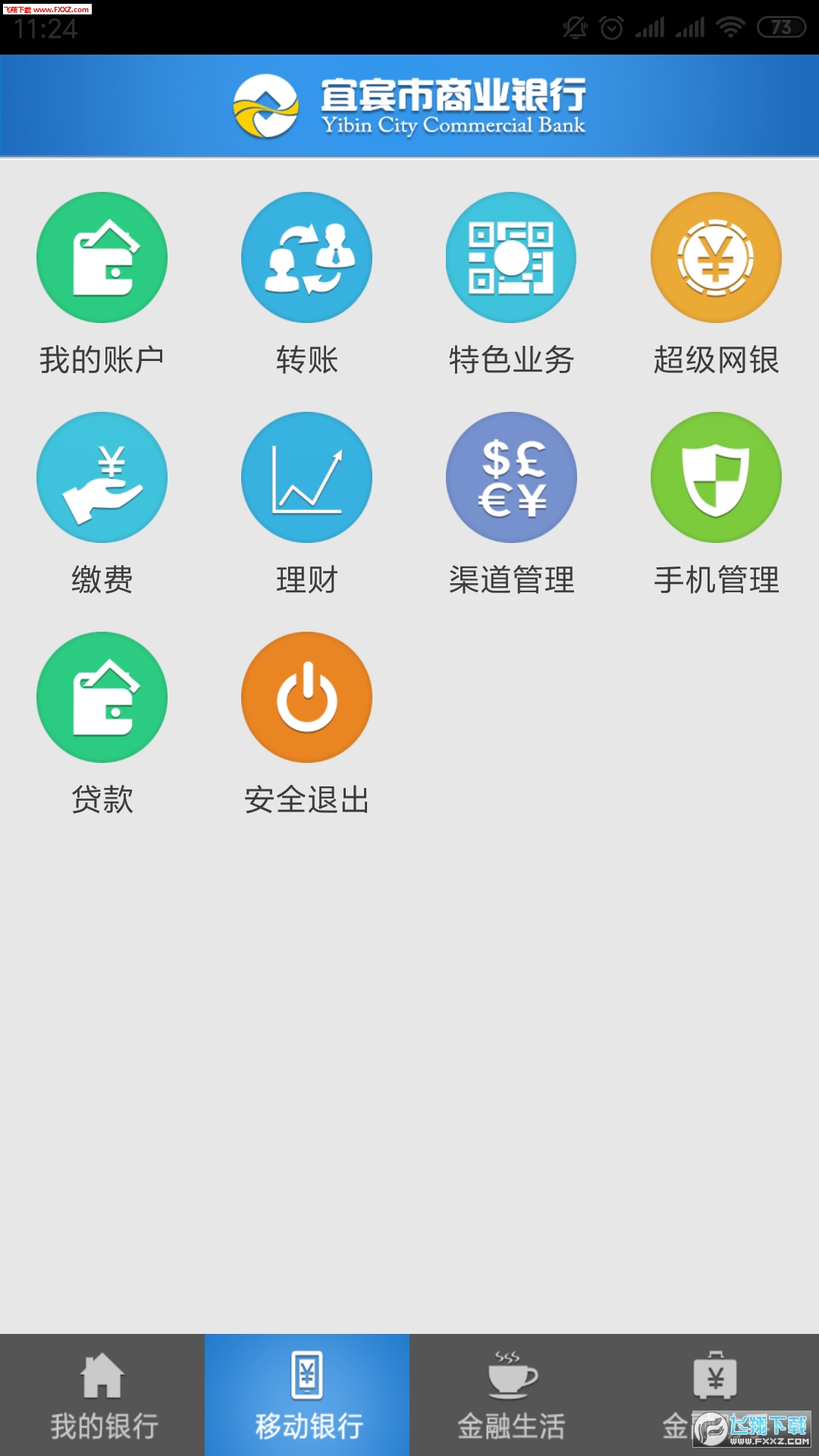819x1456 pixels.
Task: Select 理财 wealth management
Action: 306,478
